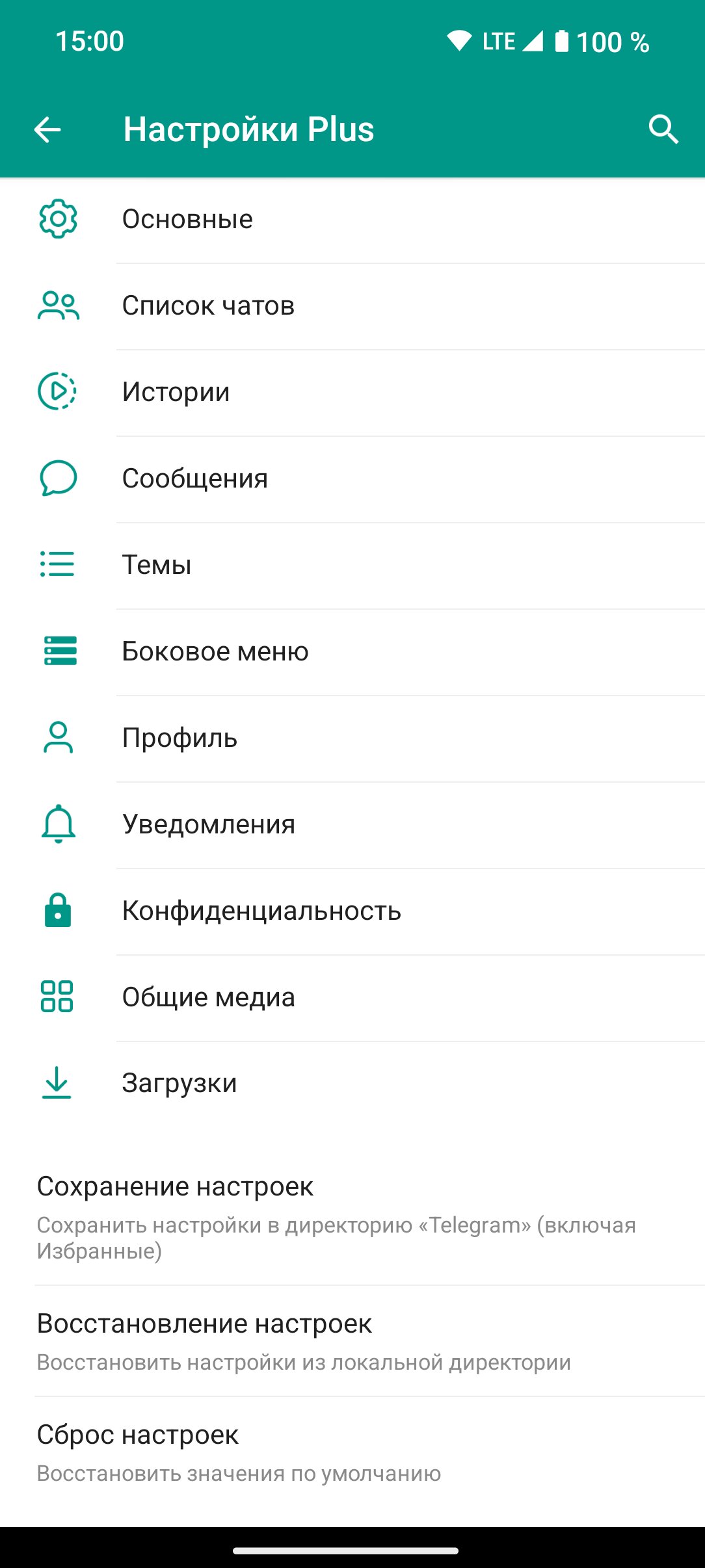The width and height of the screenshot is (705, 1568).
Task: Go back using the top arrow
Action: click(47, 129)
